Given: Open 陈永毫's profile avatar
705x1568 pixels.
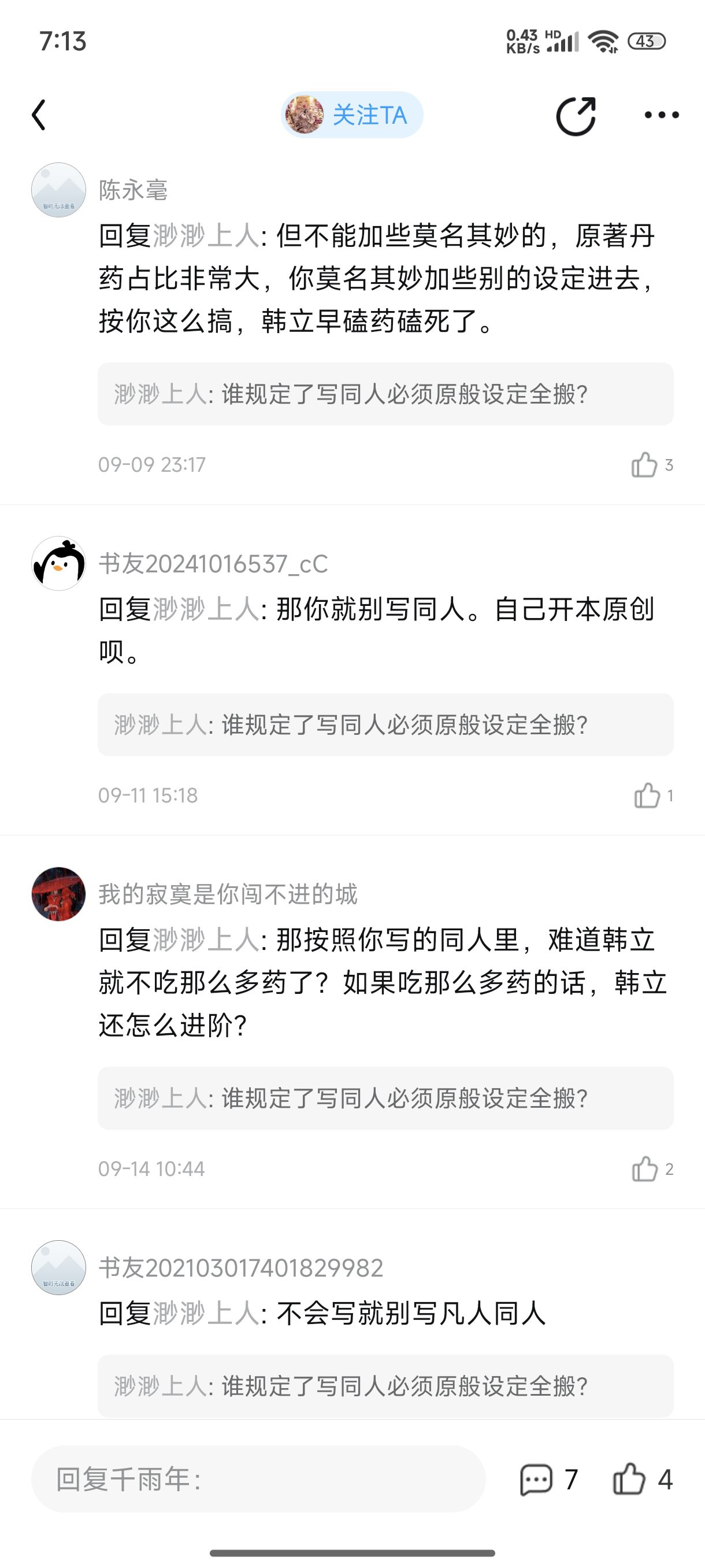Looking at the screenshot, I should click(58, 190).
